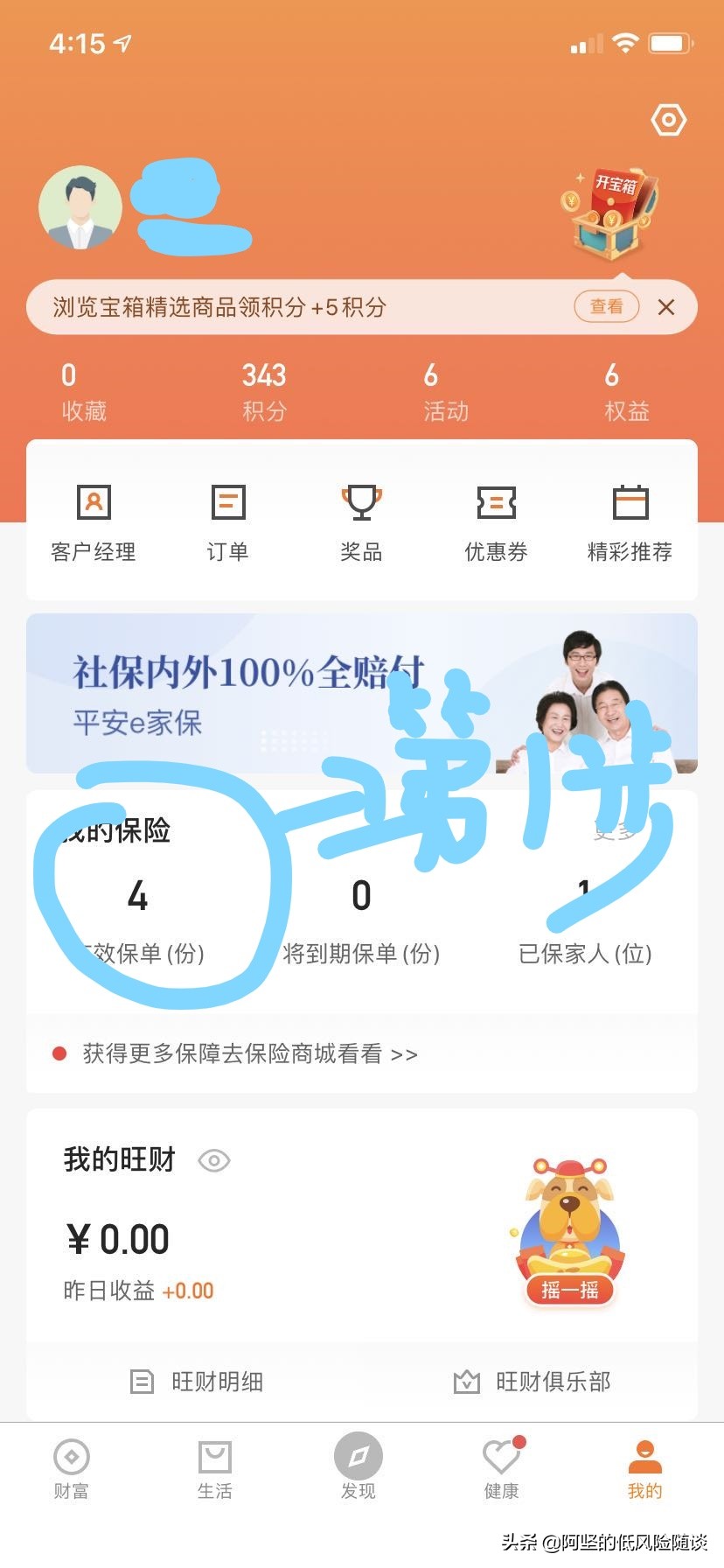Open the 优惠券 coupons icon

point(495,521)
